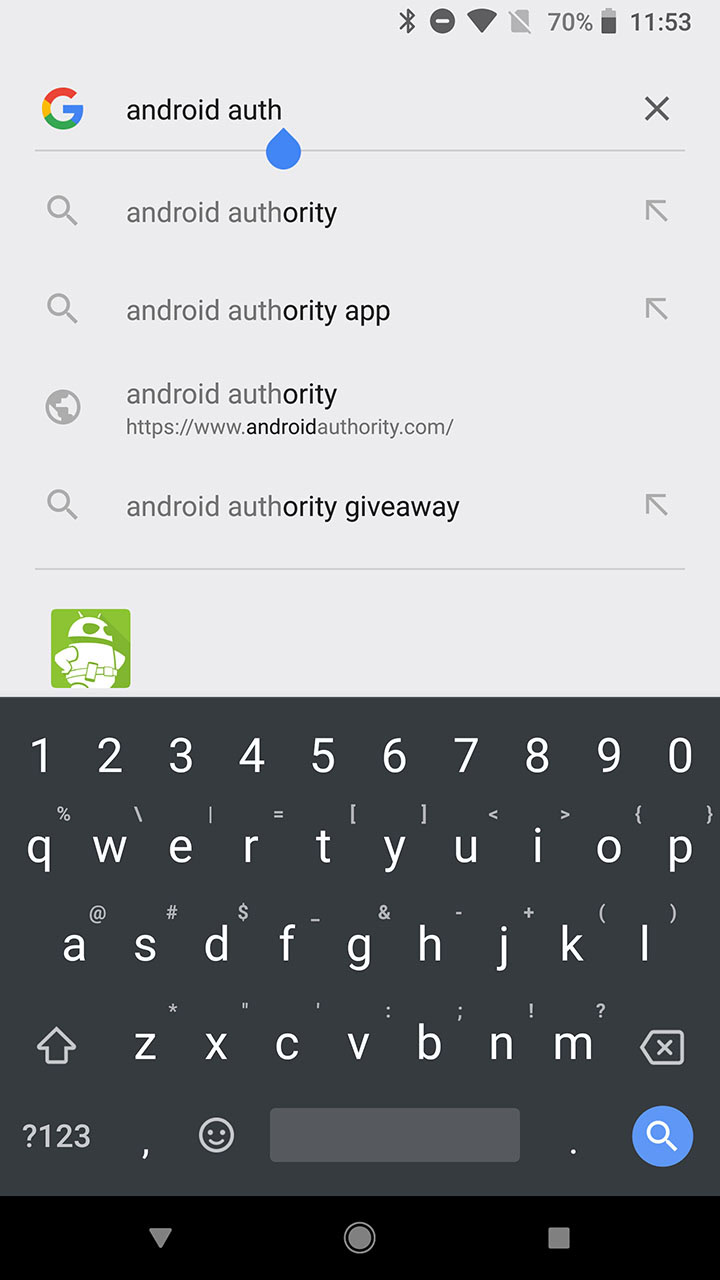Screen dimensions: 720x1280
Task: Switch keyboard to the ?123 symbols layout
Action: click(x=56, y=1136)
